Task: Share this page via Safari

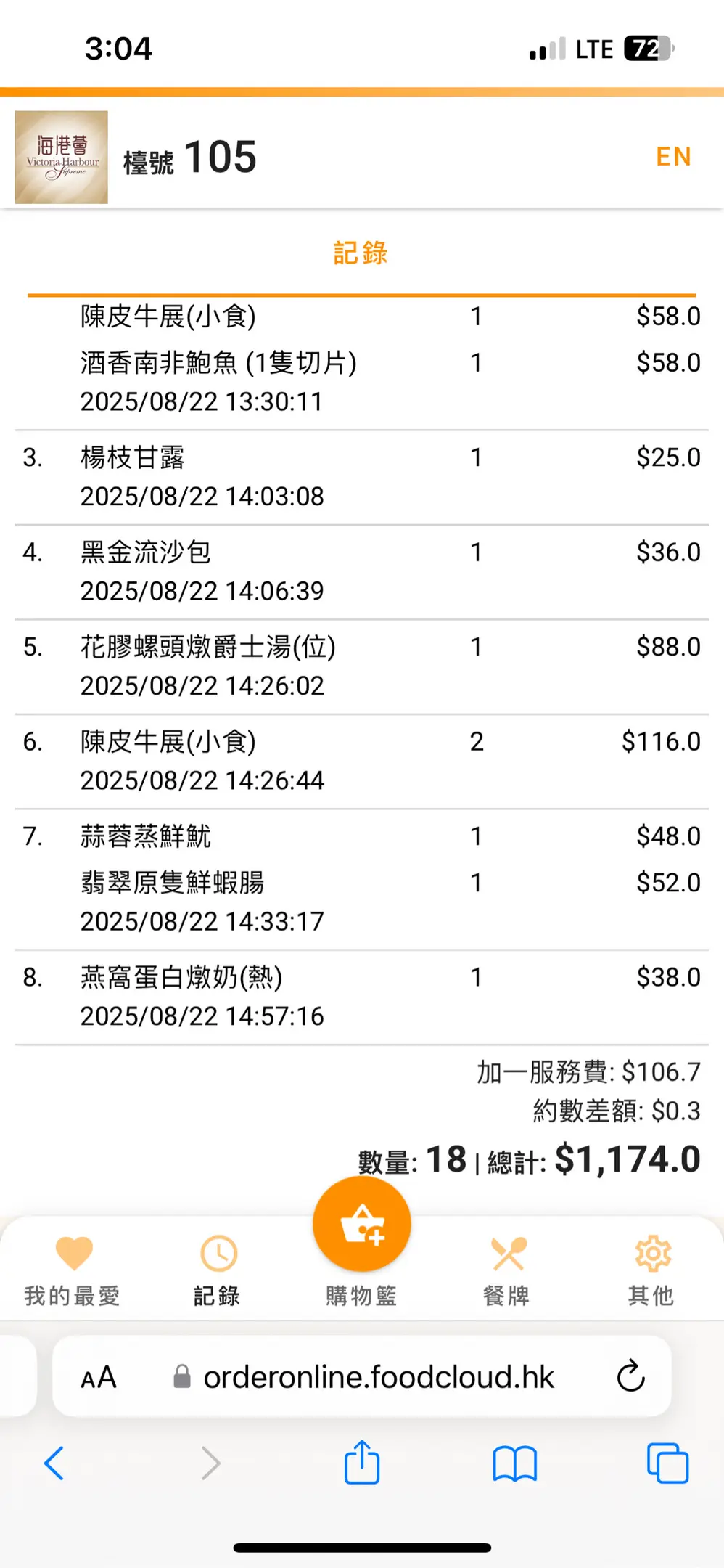Action: click(x=362, y=1463)
